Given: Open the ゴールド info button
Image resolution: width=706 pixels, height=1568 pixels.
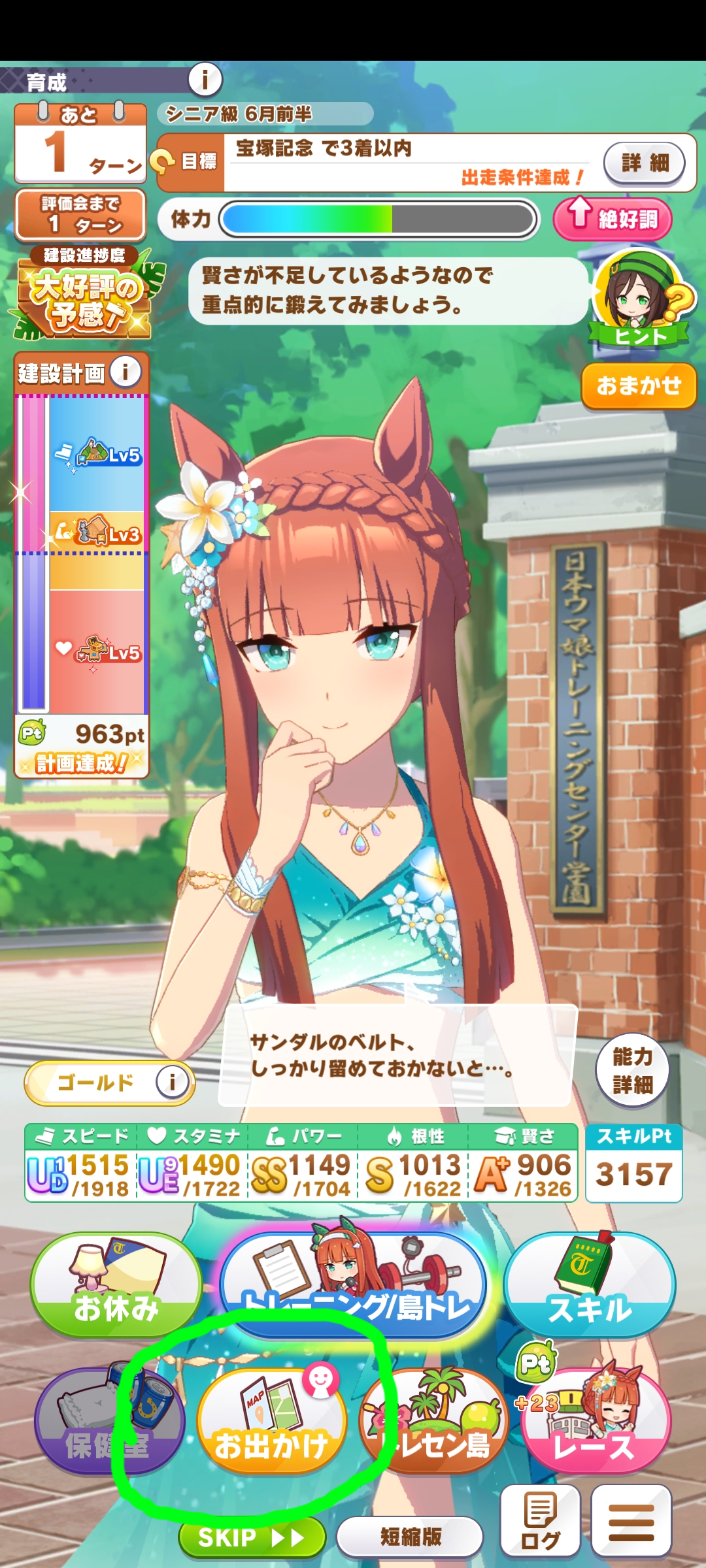Looking at the screenshot, I should point(172,1083).
